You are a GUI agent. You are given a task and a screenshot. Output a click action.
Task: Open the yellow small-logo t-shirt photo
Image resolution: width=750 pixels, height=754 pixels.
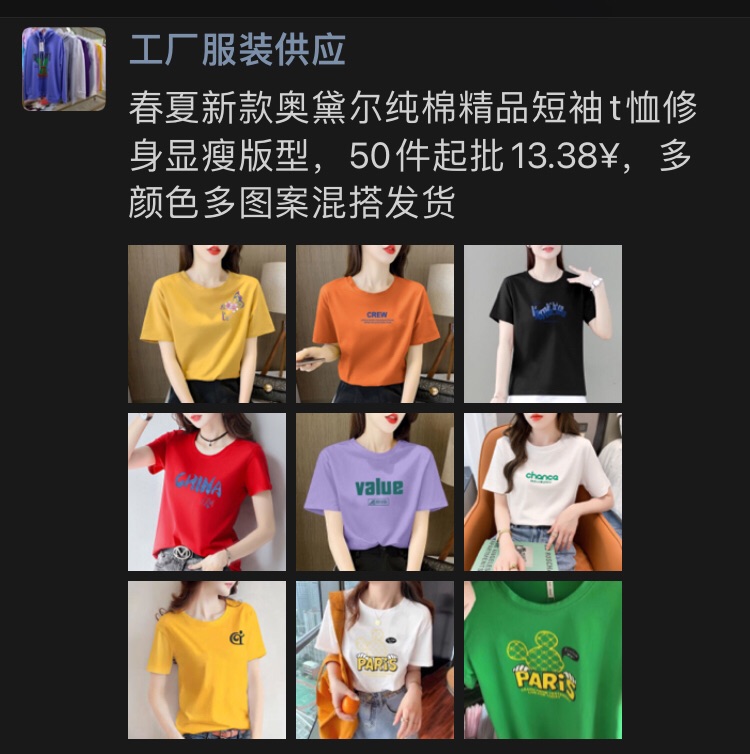[207, 660]
